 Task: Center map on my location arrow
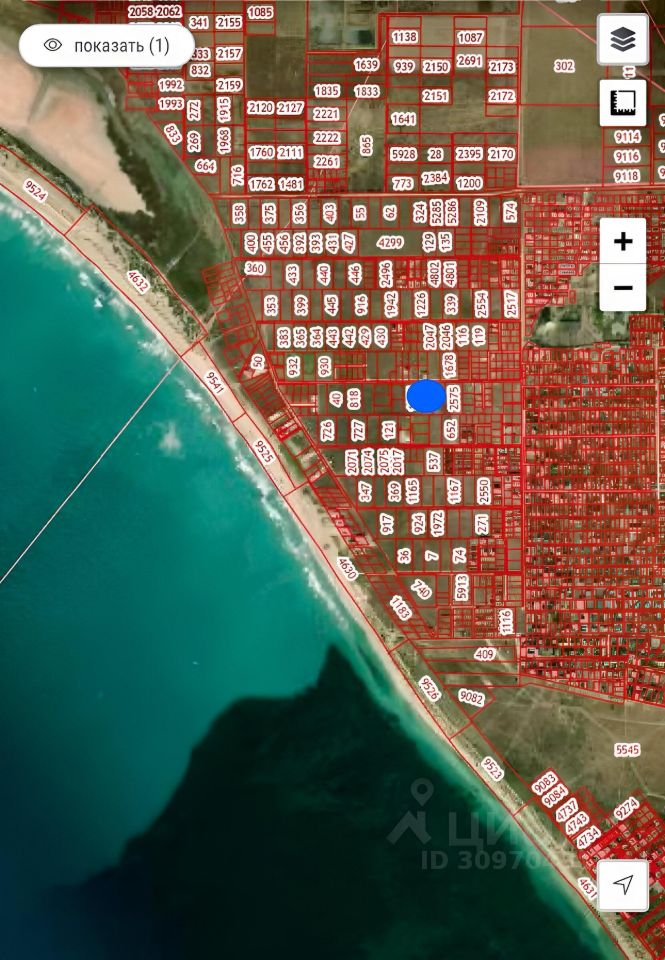click(x=623, y=884)
